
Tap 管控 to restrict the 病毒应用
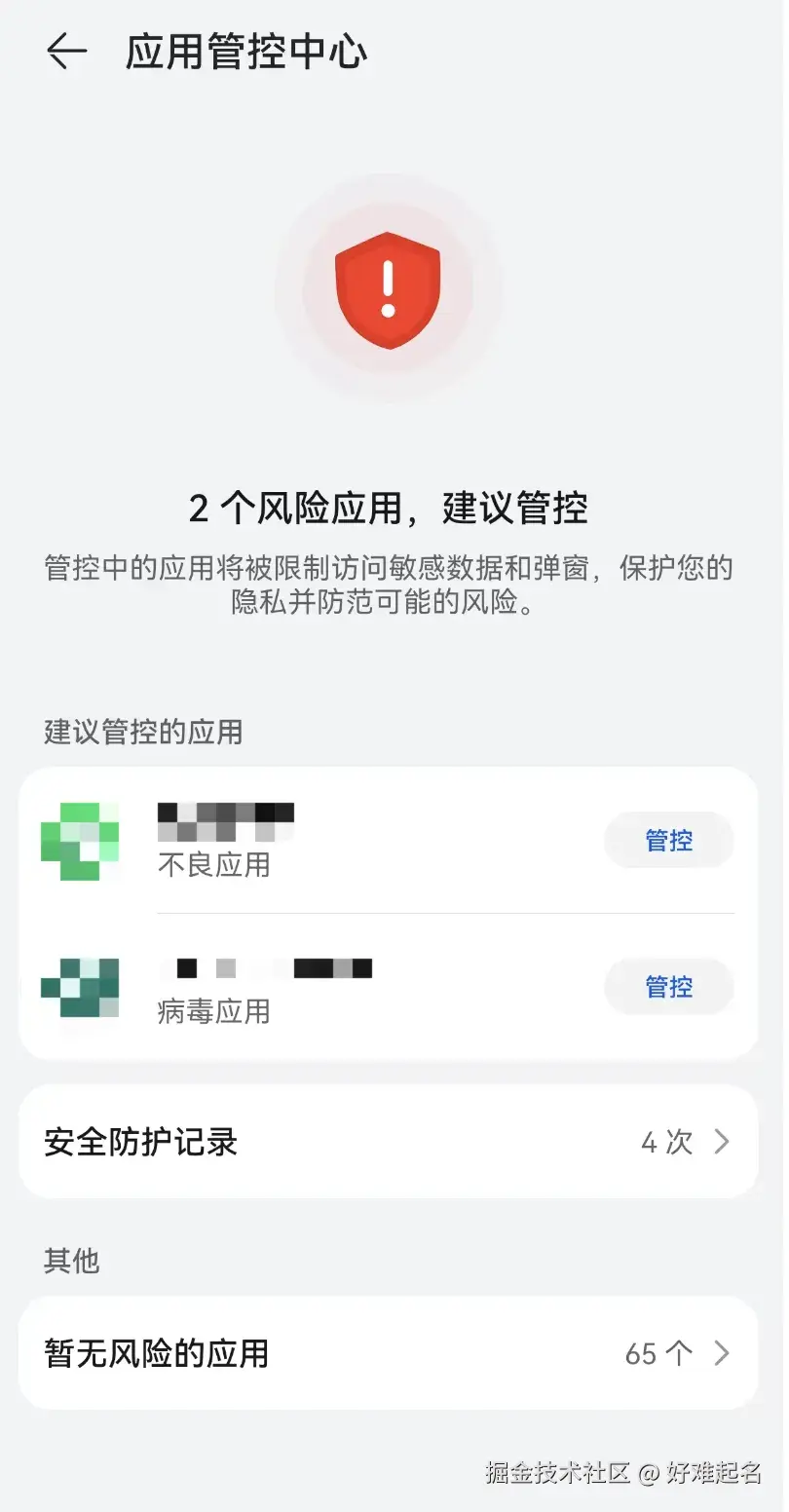tap(668, 986)
